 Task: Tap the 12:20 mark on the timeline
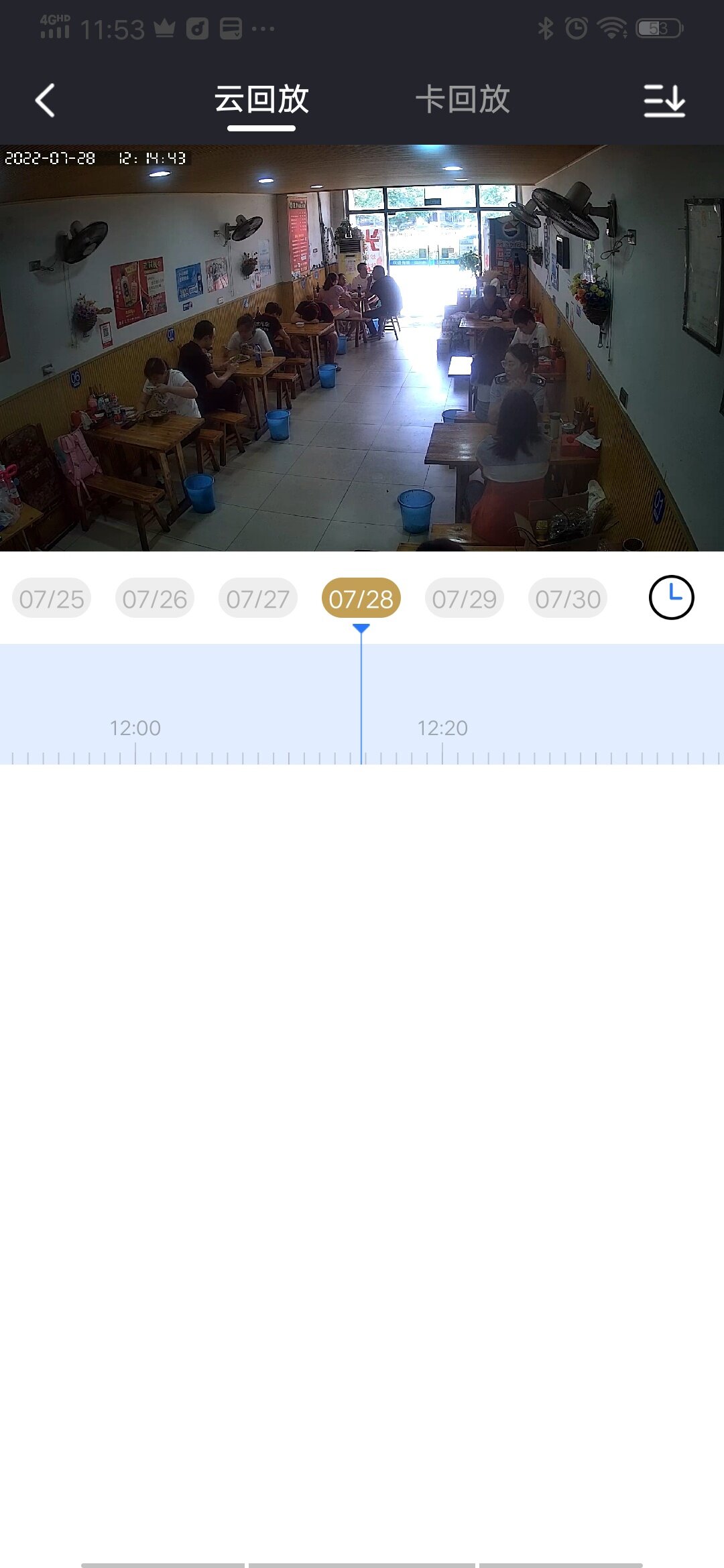click(442, 729)
